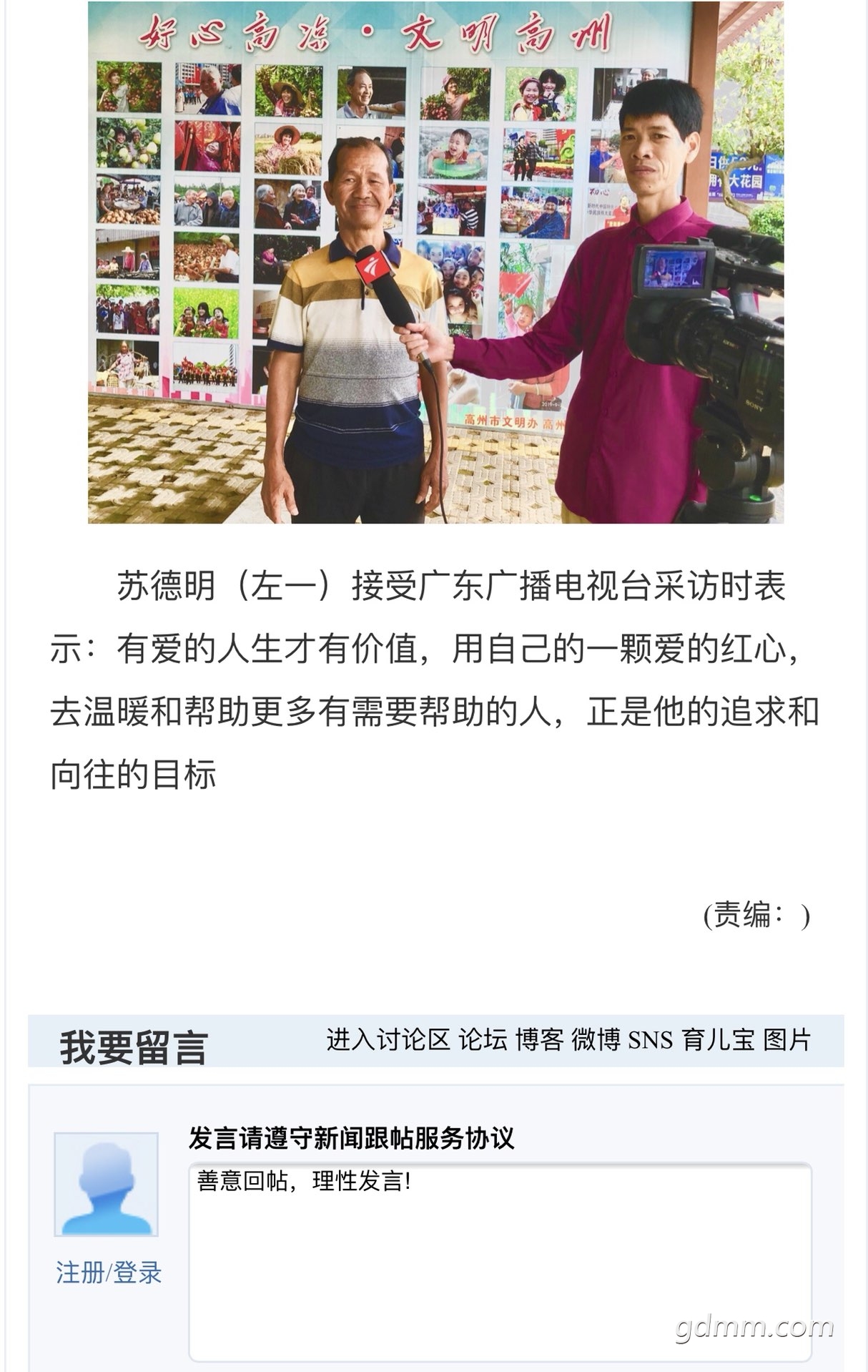Open the 微博 link
This screenshot has width=868, height=1372.
(596, 1040)
